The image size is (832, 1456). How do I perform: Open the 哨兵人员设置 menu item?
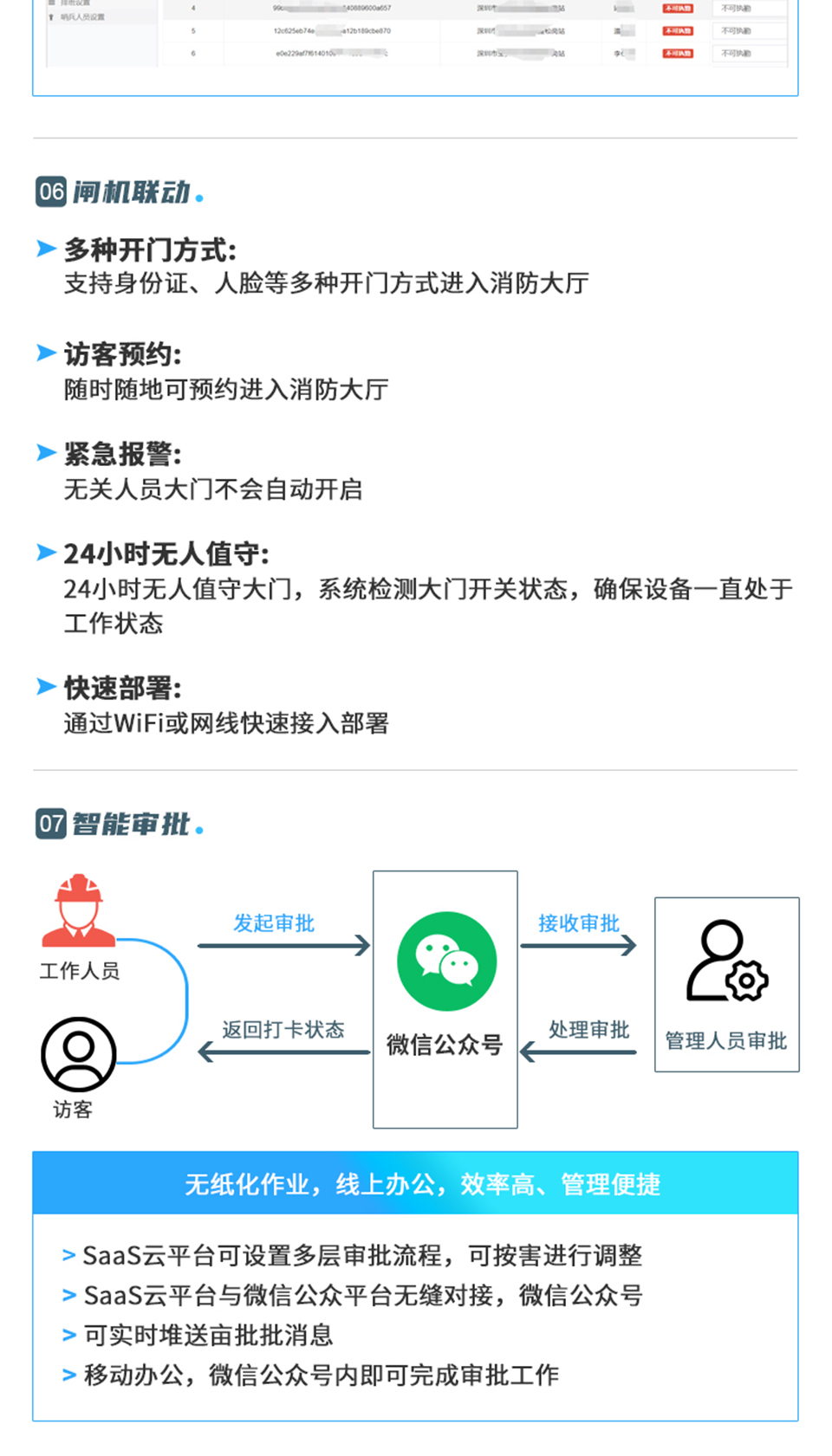(83, 16)
